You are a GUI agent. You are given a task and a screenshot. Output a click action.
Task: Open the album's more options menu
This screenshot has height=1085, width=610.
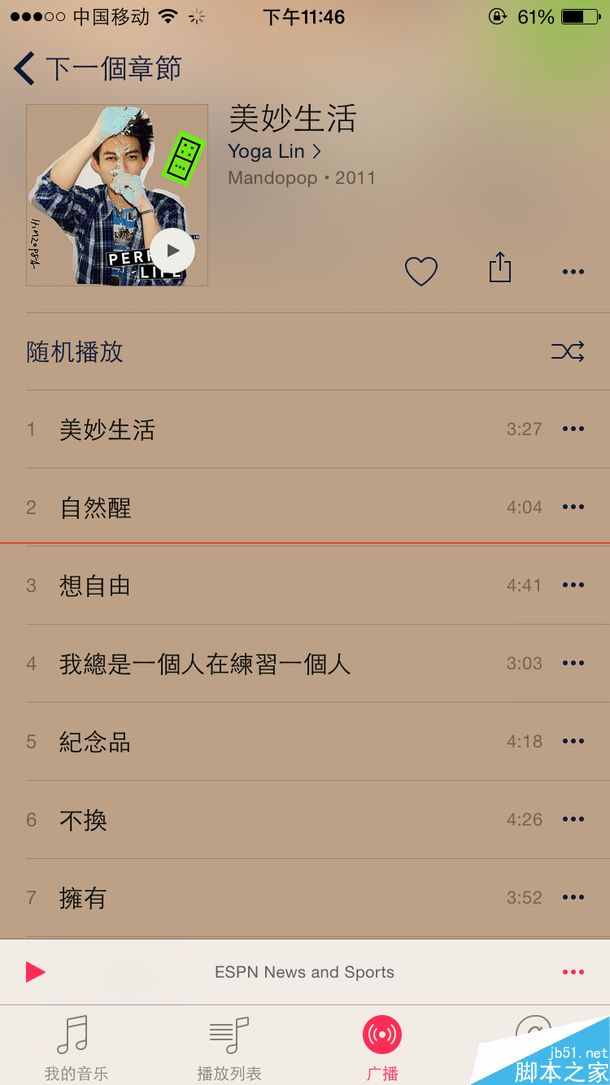coord(572,272)
